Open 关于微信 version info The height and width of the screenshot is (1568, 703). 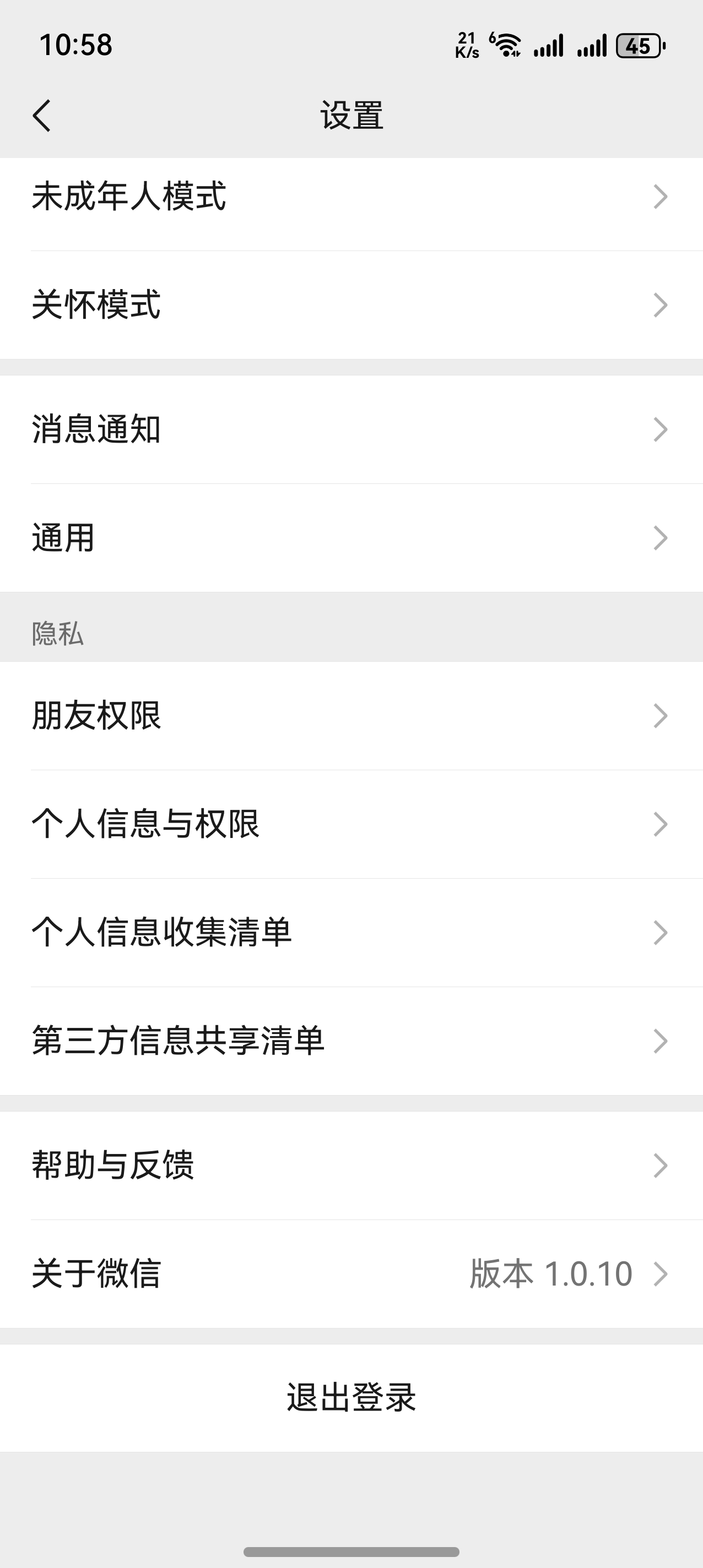coord(351,1273)
